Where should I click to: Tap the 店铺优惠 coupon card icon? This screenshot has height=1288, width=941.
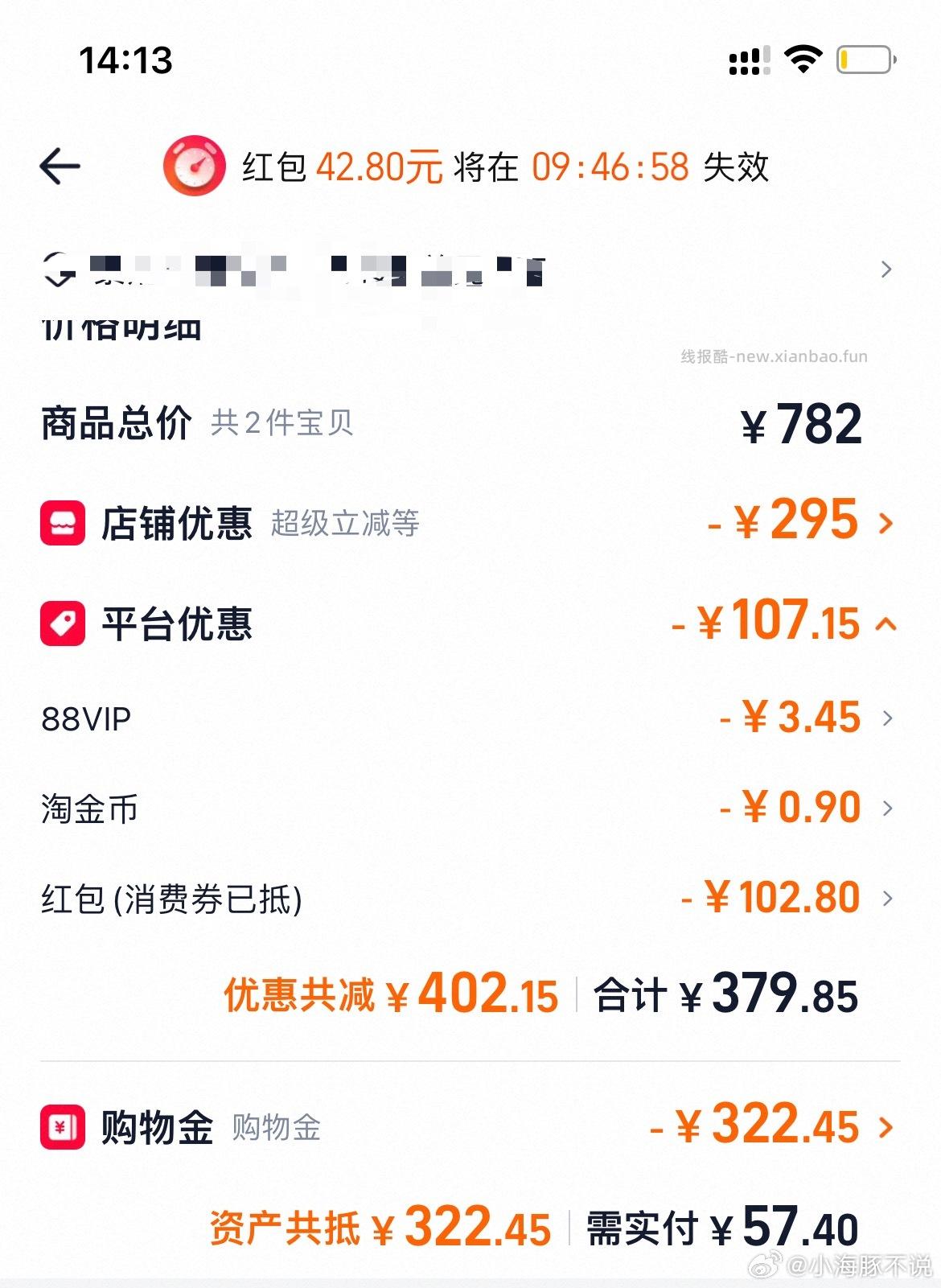point(62,524)
